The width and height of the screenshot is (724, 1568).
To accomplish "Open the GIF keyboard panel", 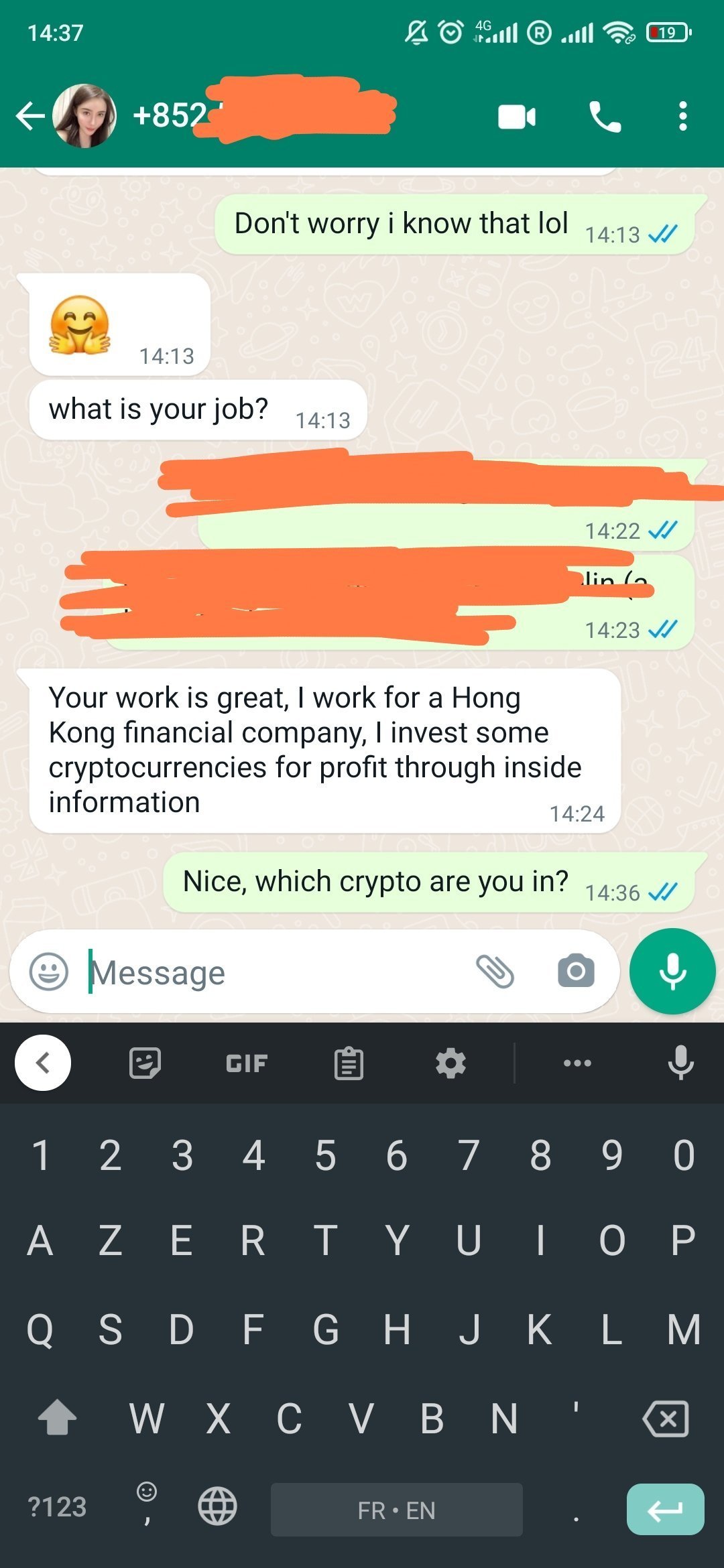I will (247, 1063).
